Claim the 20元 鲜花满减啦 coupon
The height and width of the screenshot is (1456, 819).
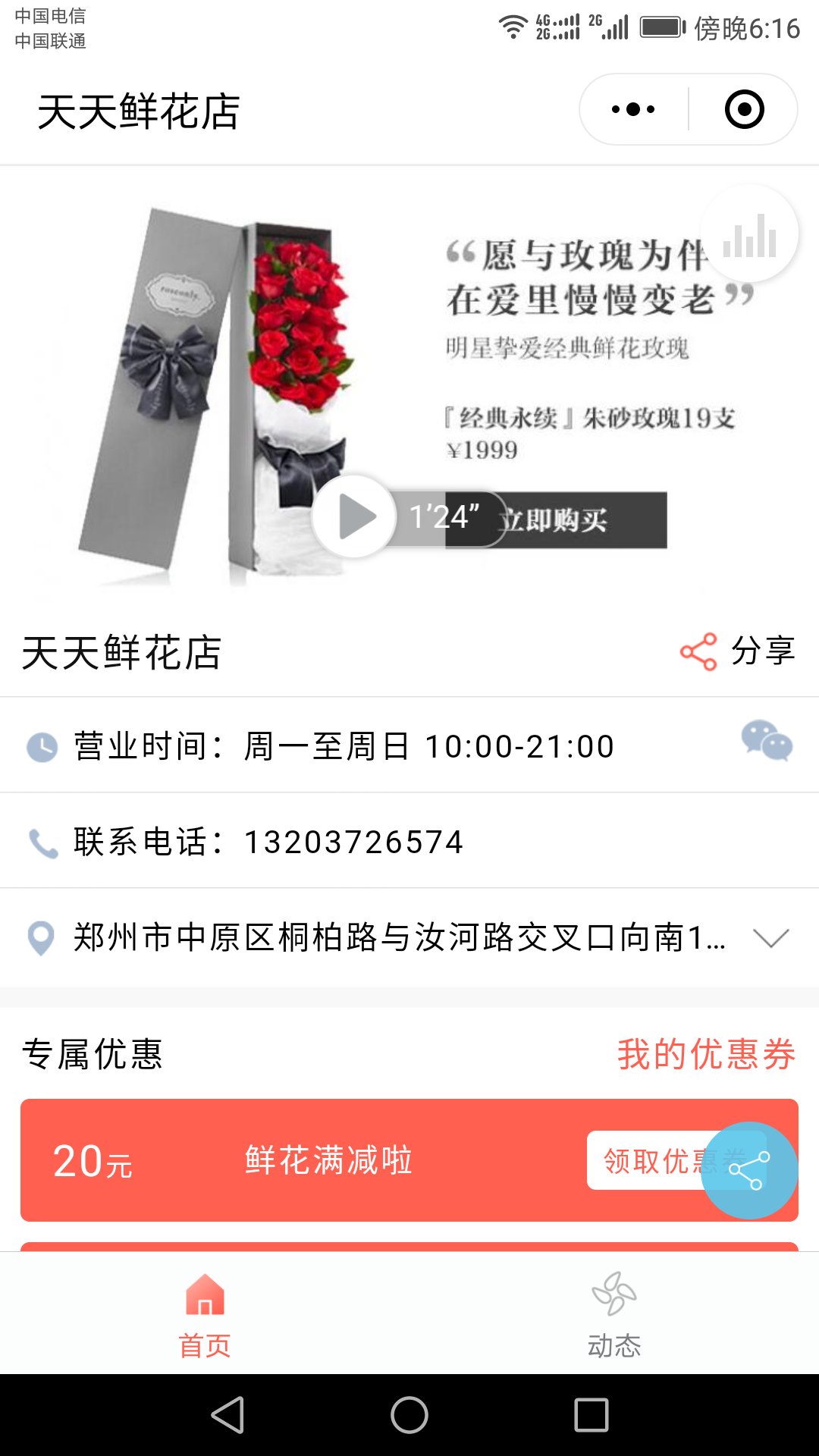(645, 1160)
